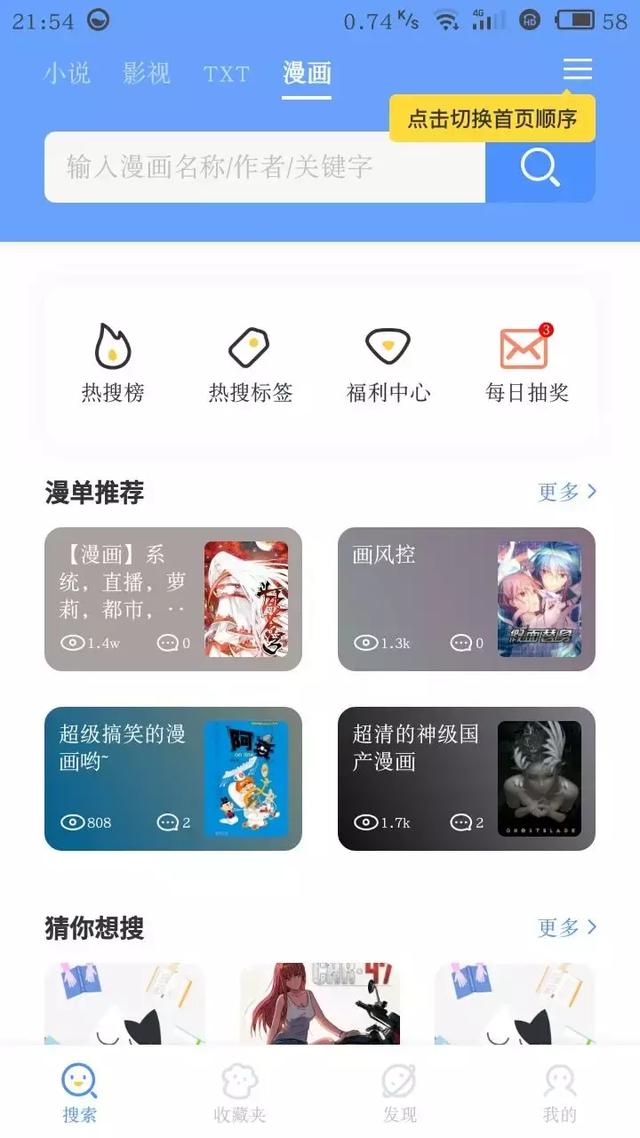Screen dimensions: 640x1138
Task: Open the 我的 profile tab
Action: (x=559, y=1093)
